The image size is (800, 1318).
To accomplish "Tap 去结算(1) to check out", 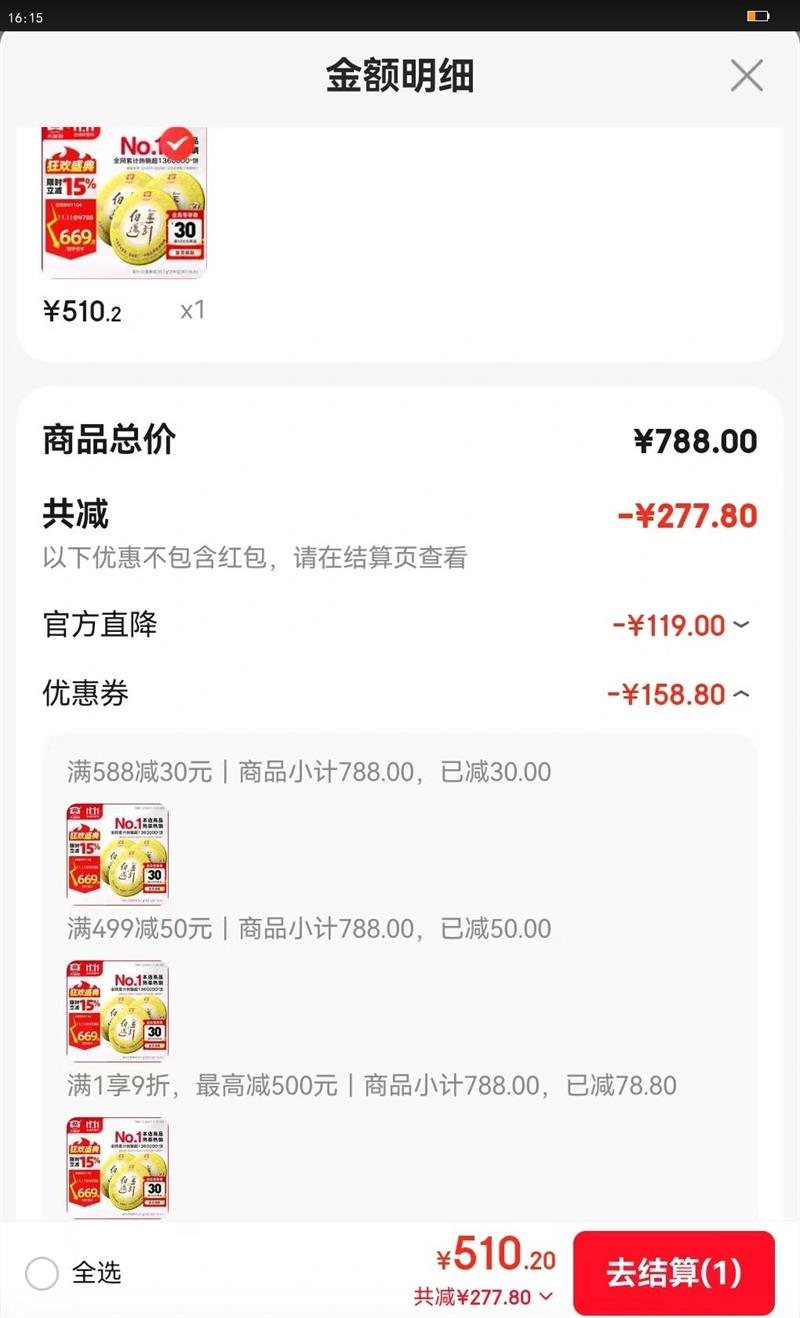I will tap(673, 1273).
